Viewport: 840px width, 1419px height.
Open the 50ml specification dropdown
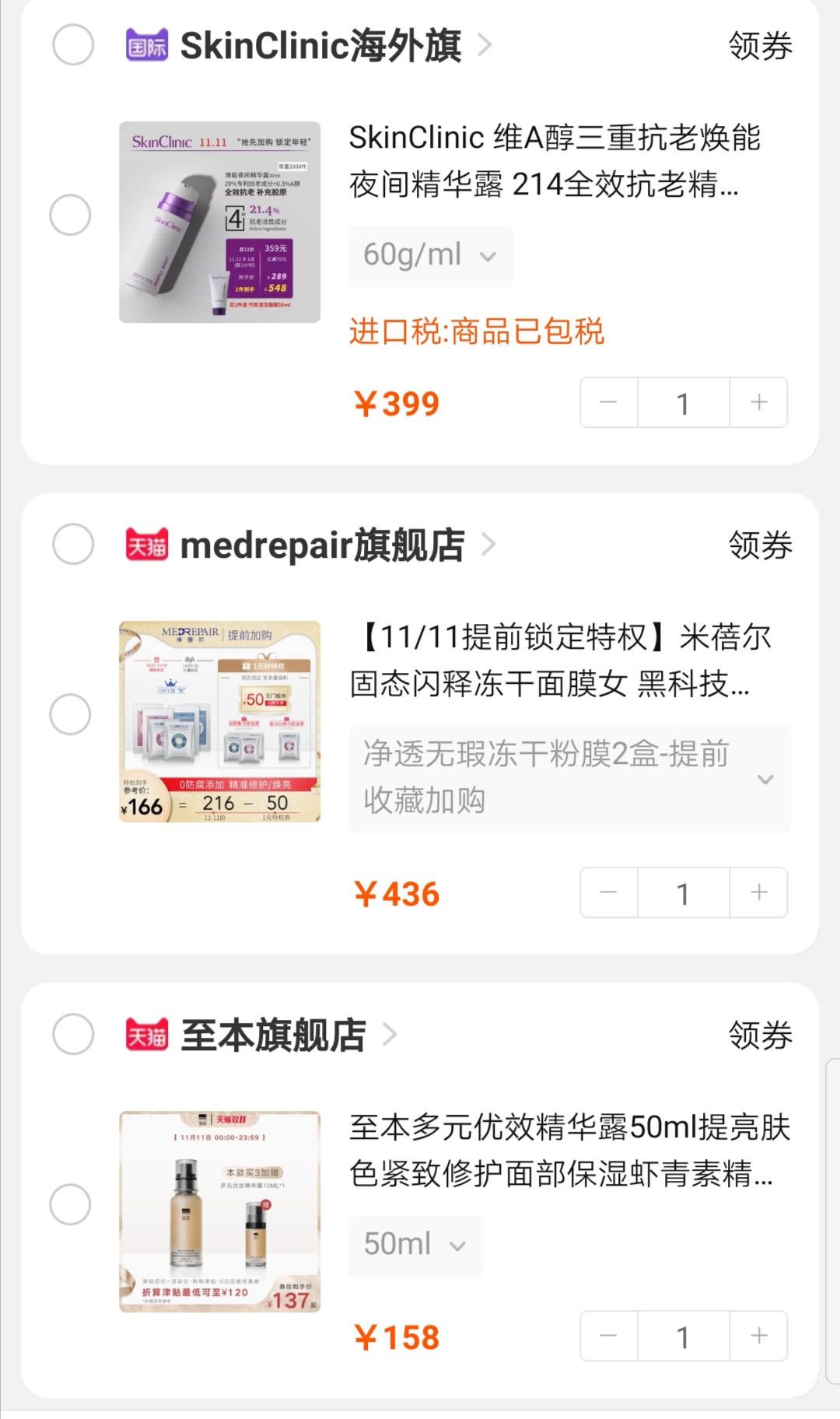415,1244
